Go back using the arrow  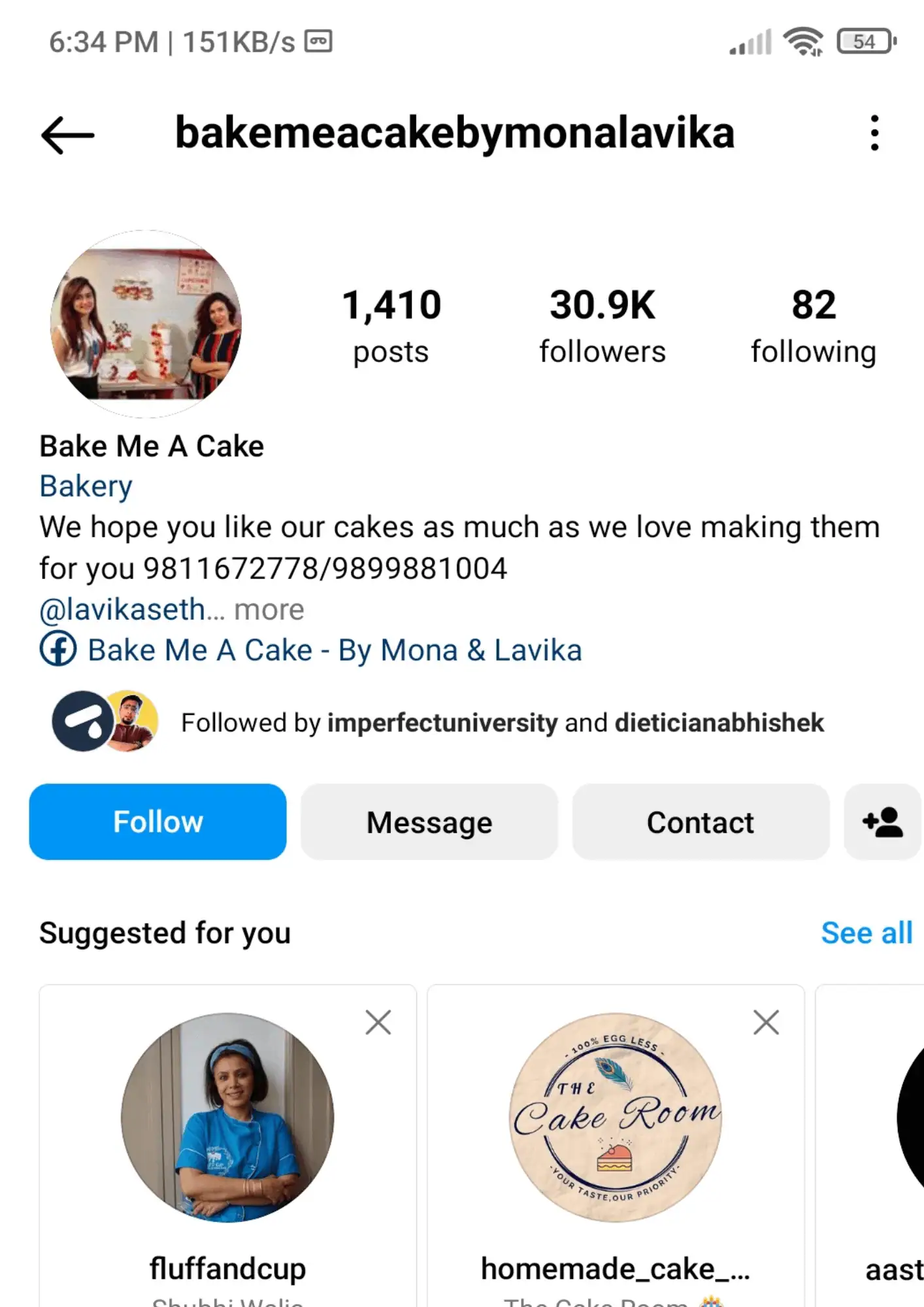click(67, 135)
